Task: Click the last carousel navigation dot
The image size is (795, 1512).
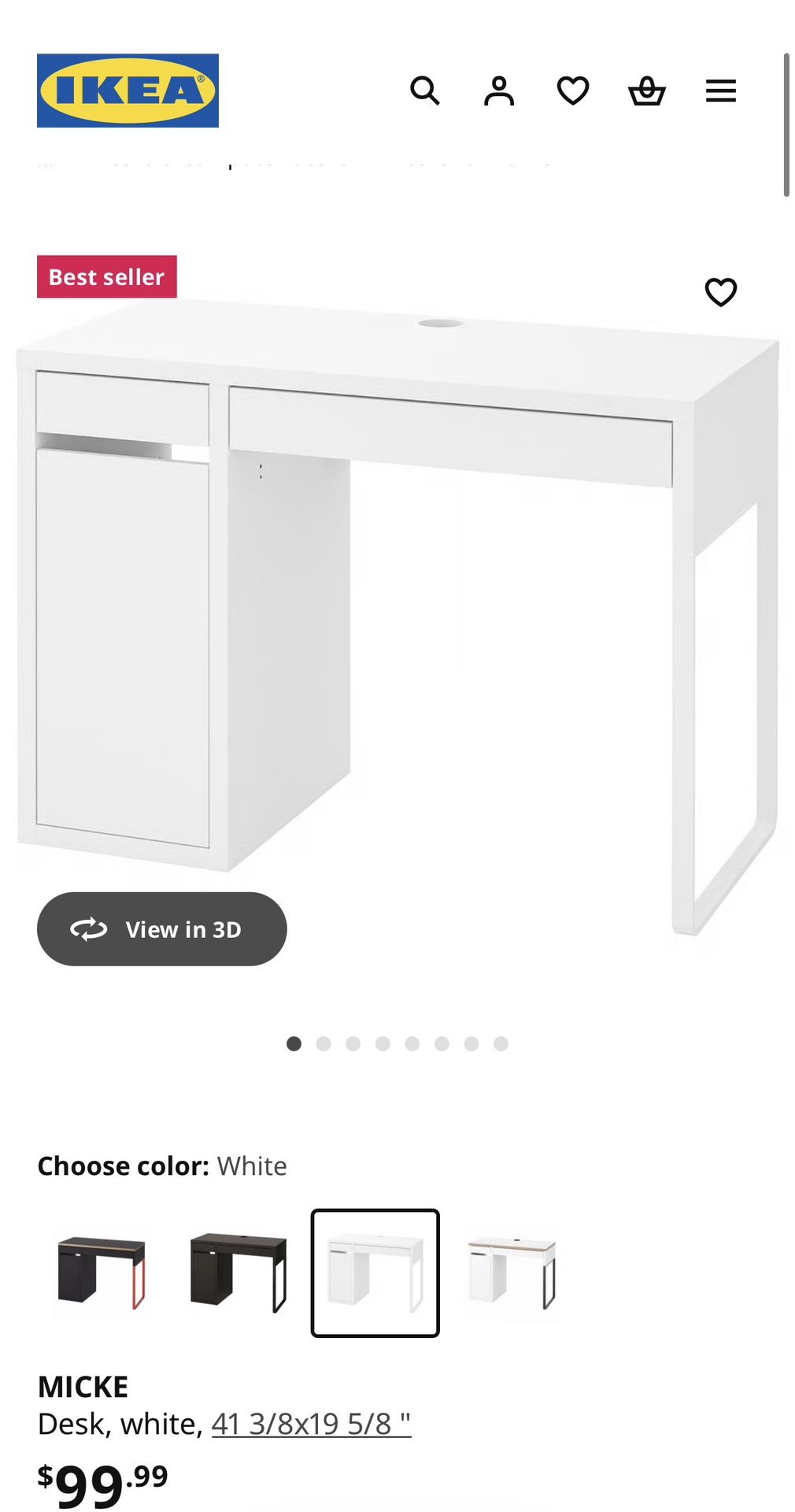Action: 501,1042
